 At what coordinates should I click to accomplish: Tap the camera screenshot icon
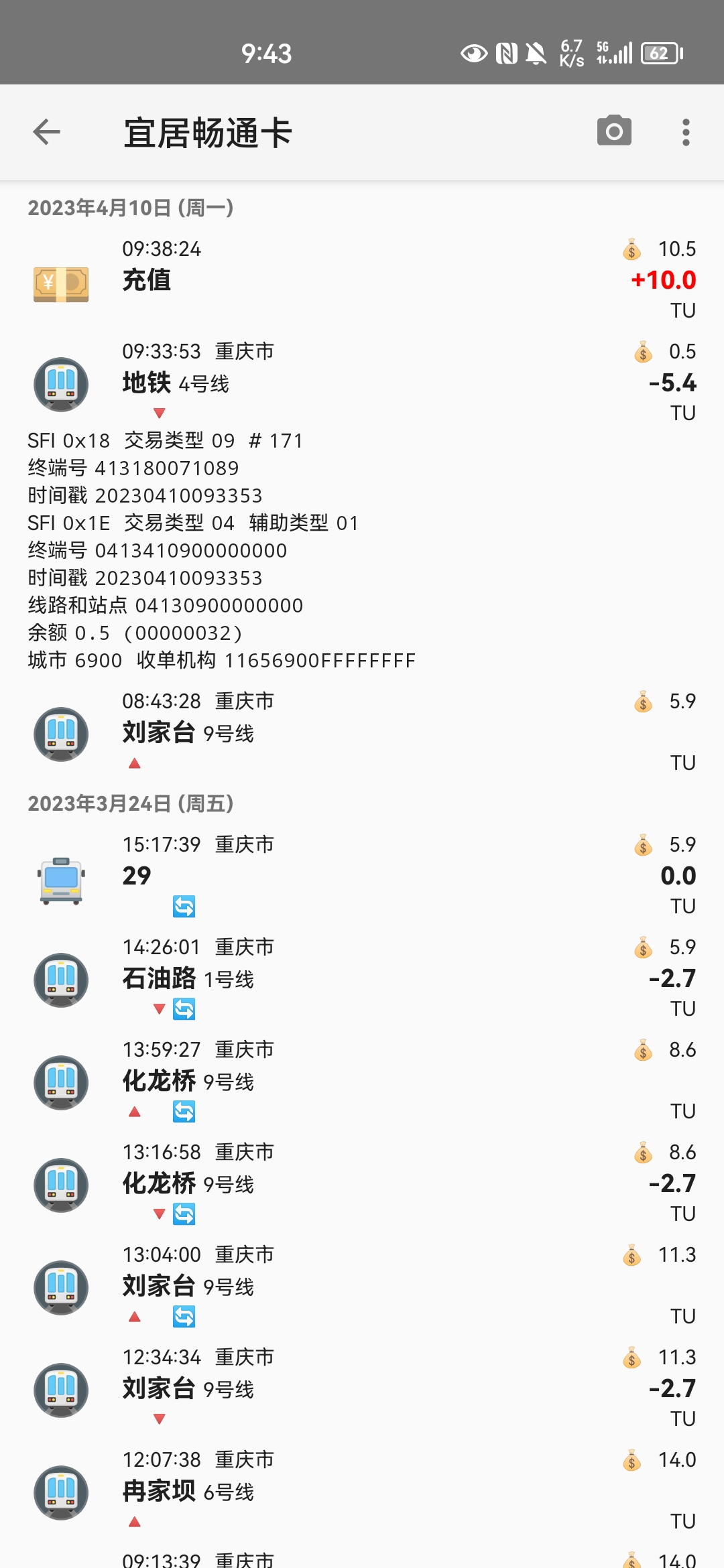tap(614, 131)
